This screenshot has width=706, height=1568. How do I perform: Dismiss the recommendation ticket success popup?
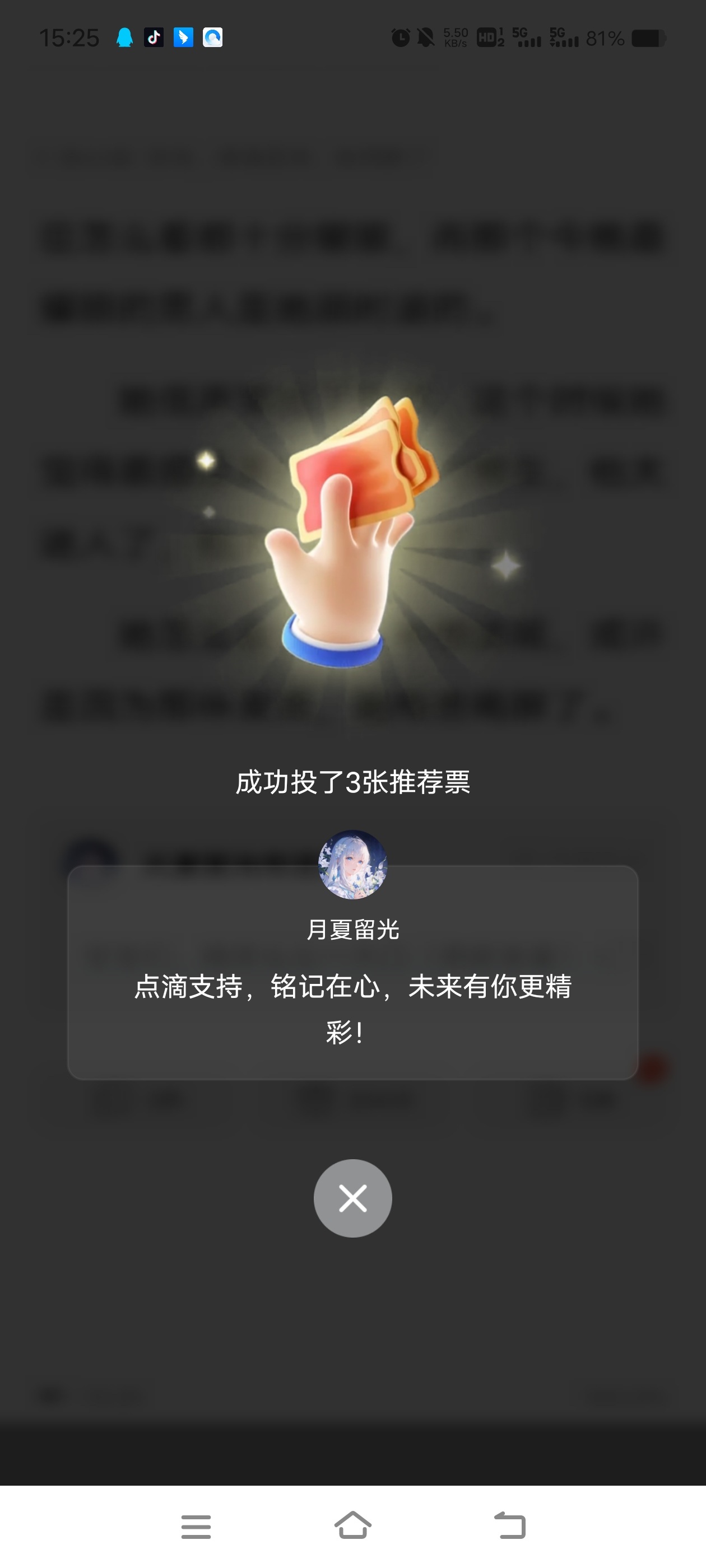pos(352,1198)
